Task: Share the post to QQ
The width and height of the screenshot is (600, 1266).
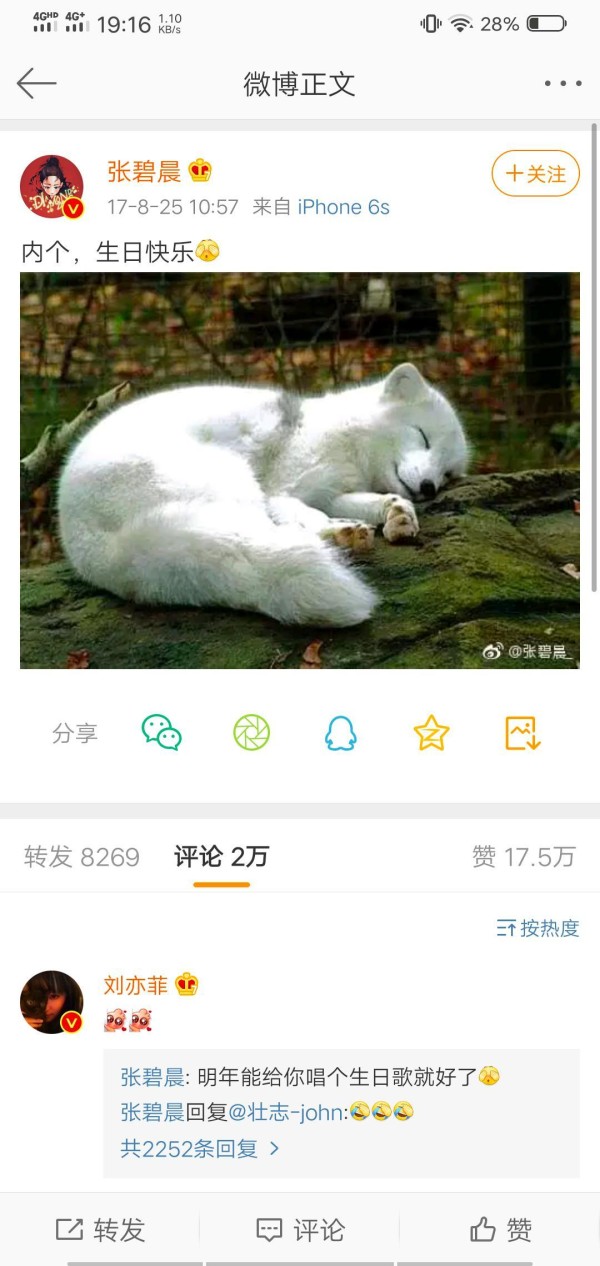Action: coord(341,733)
